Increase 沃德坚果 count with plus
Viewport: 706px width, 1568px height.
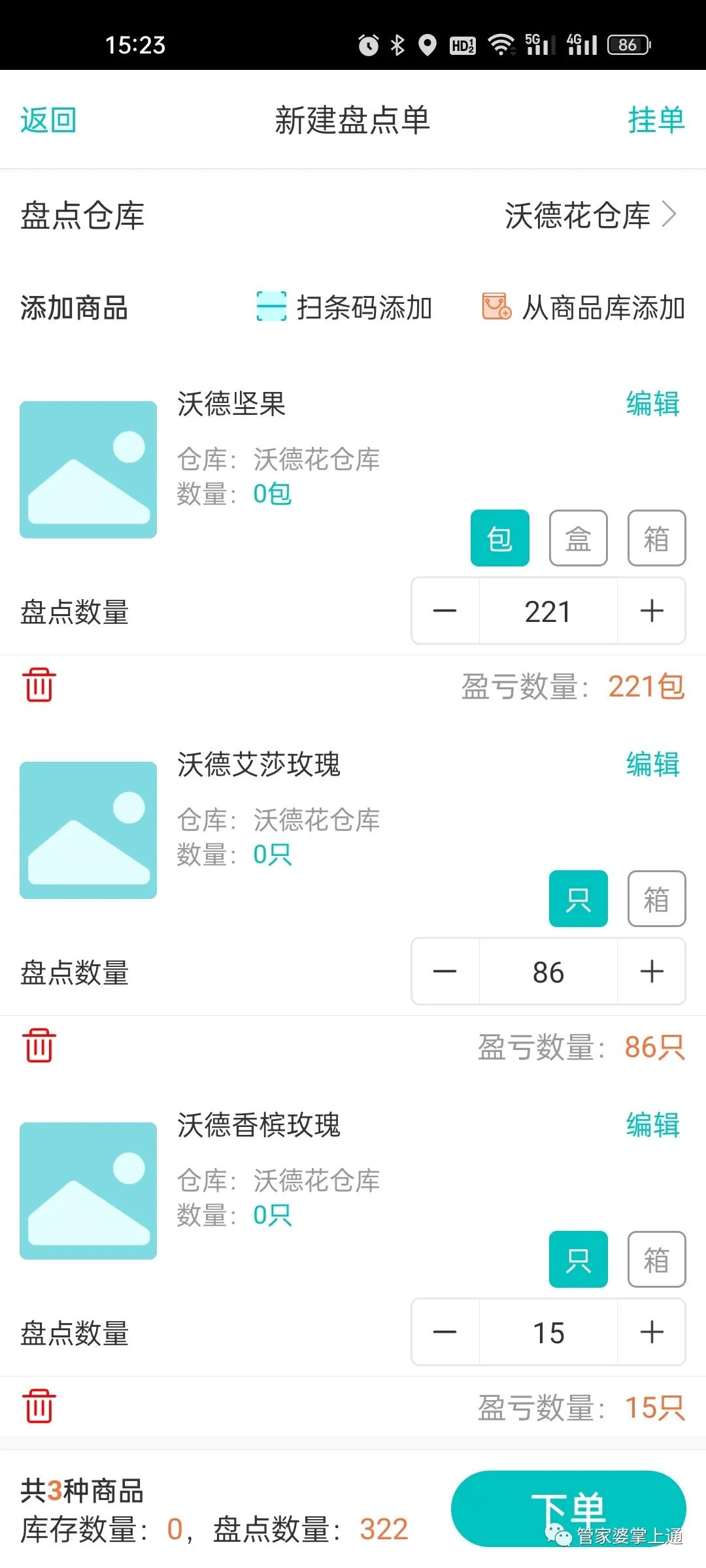(652, 611)
